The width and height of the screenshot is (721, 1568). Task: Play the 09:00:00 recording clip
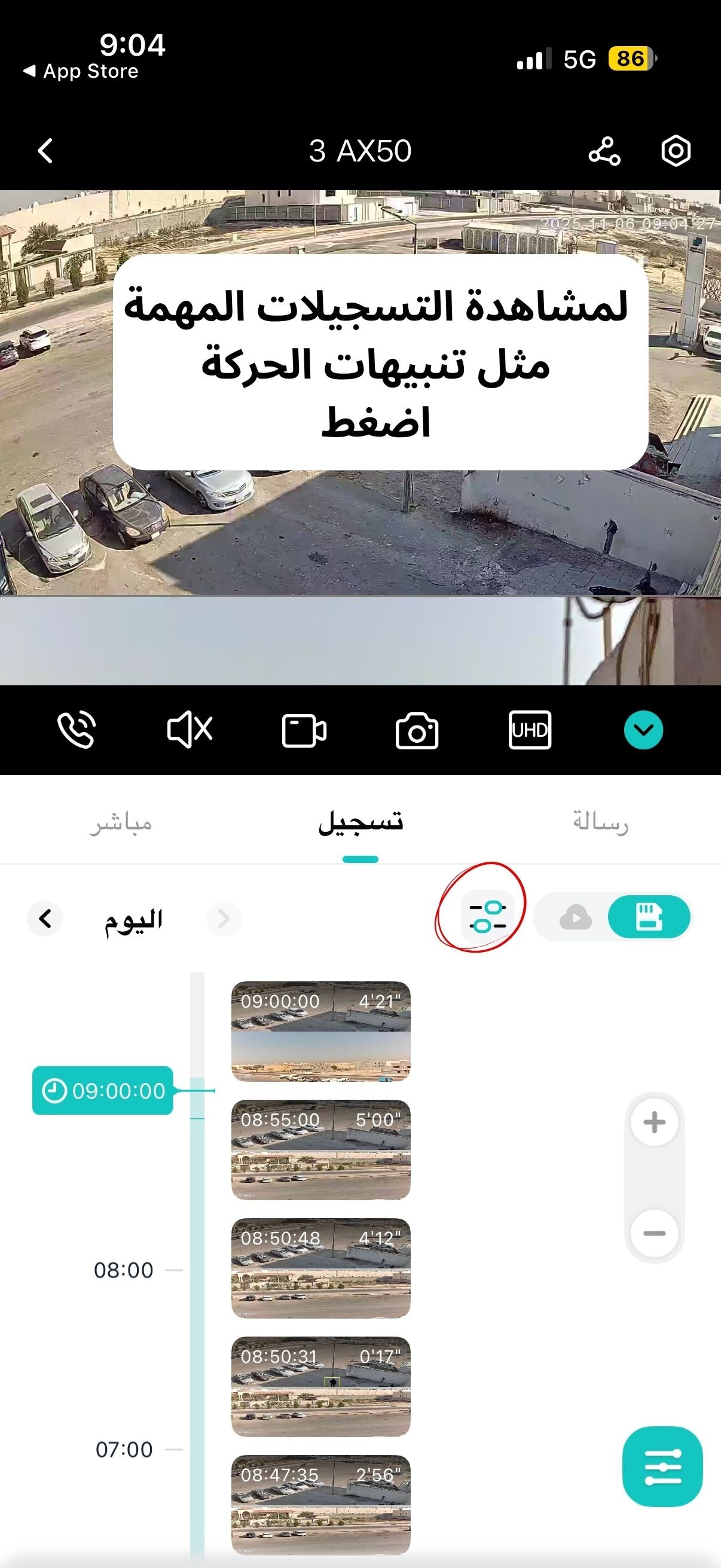pyautogui.click(x=320, y=1030)
